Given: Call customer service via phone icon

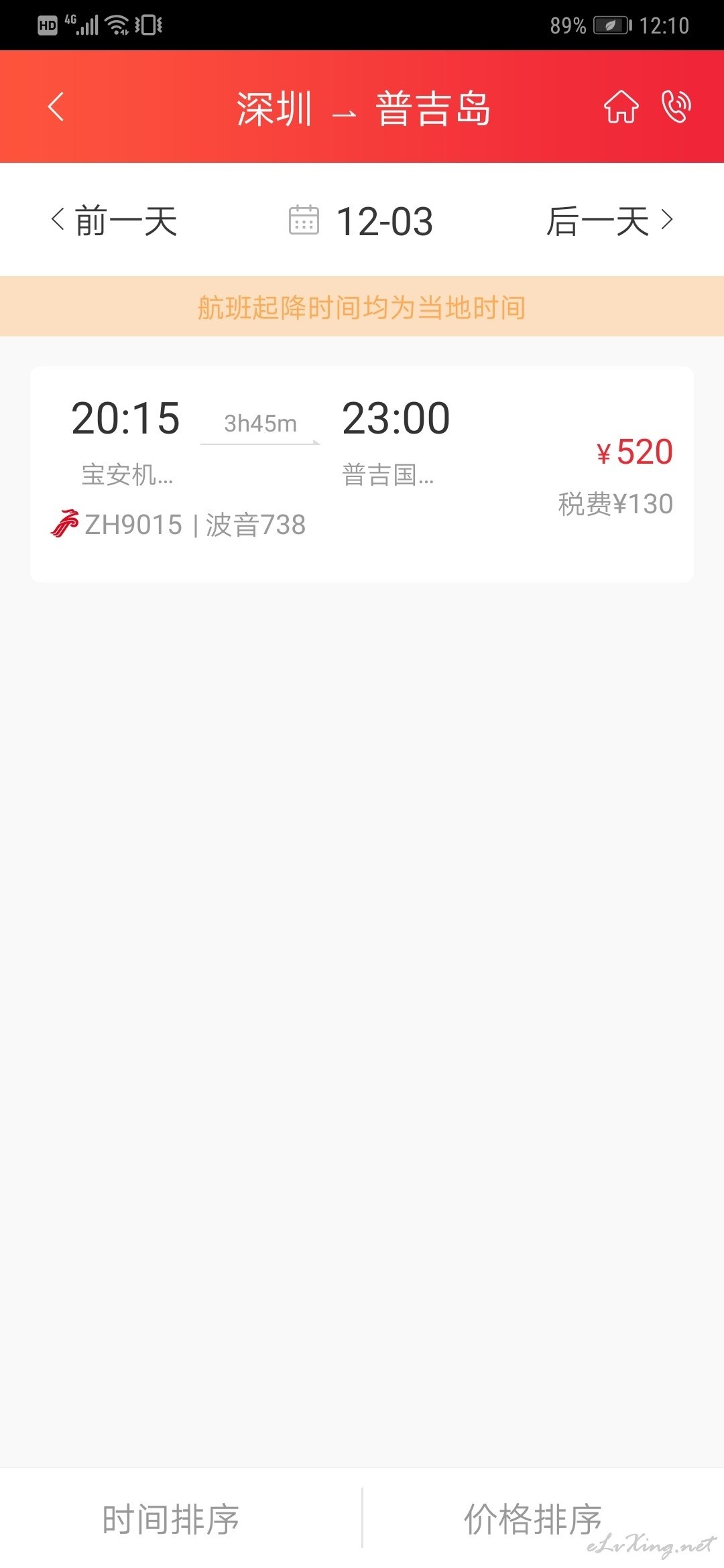Looking at the screenshot, I should 676,107.
